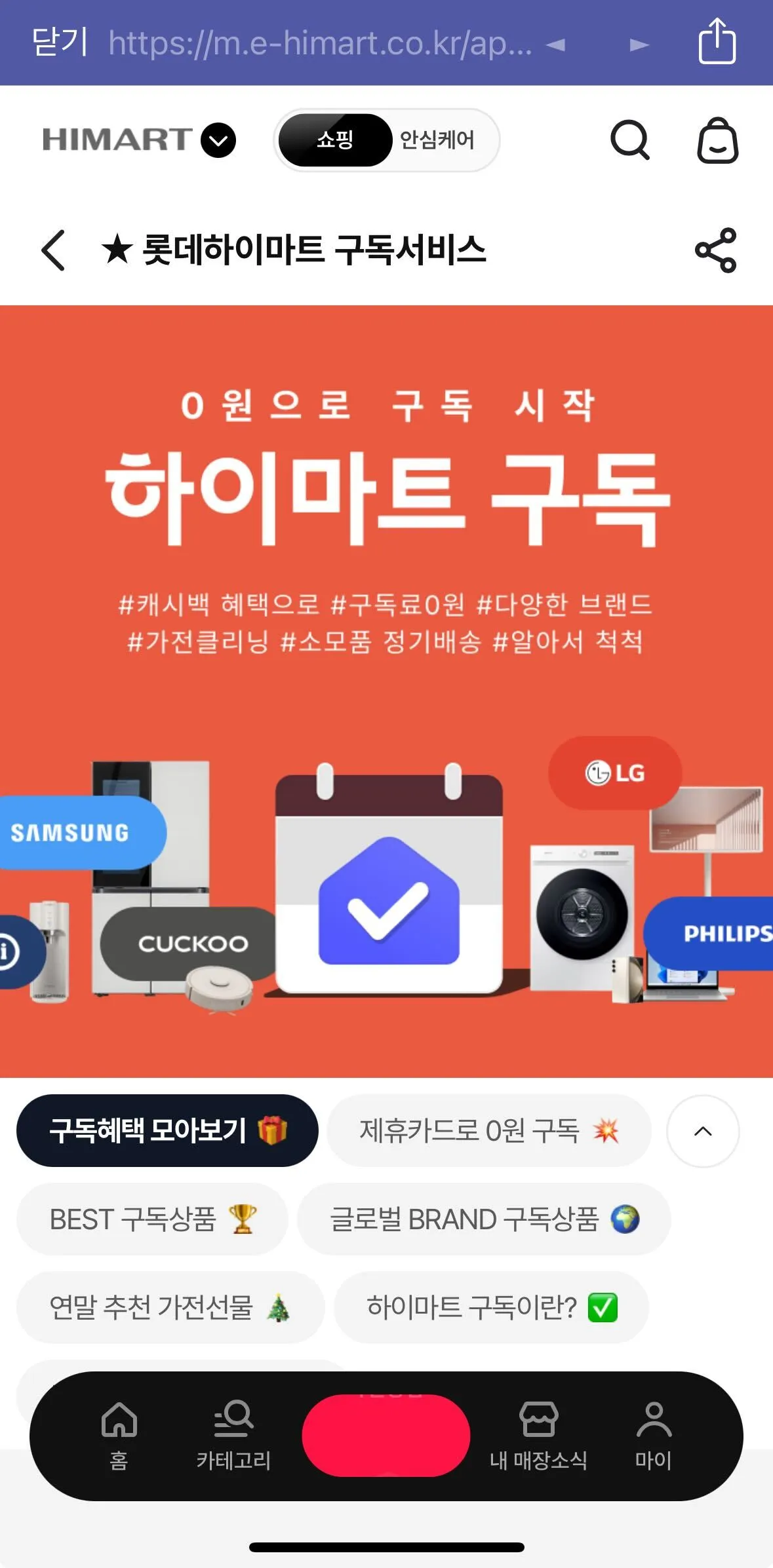Open the 하이마트 구독이란? chip
The width and height of the screenshot is (773, 1568).
tap(491, 1307)
